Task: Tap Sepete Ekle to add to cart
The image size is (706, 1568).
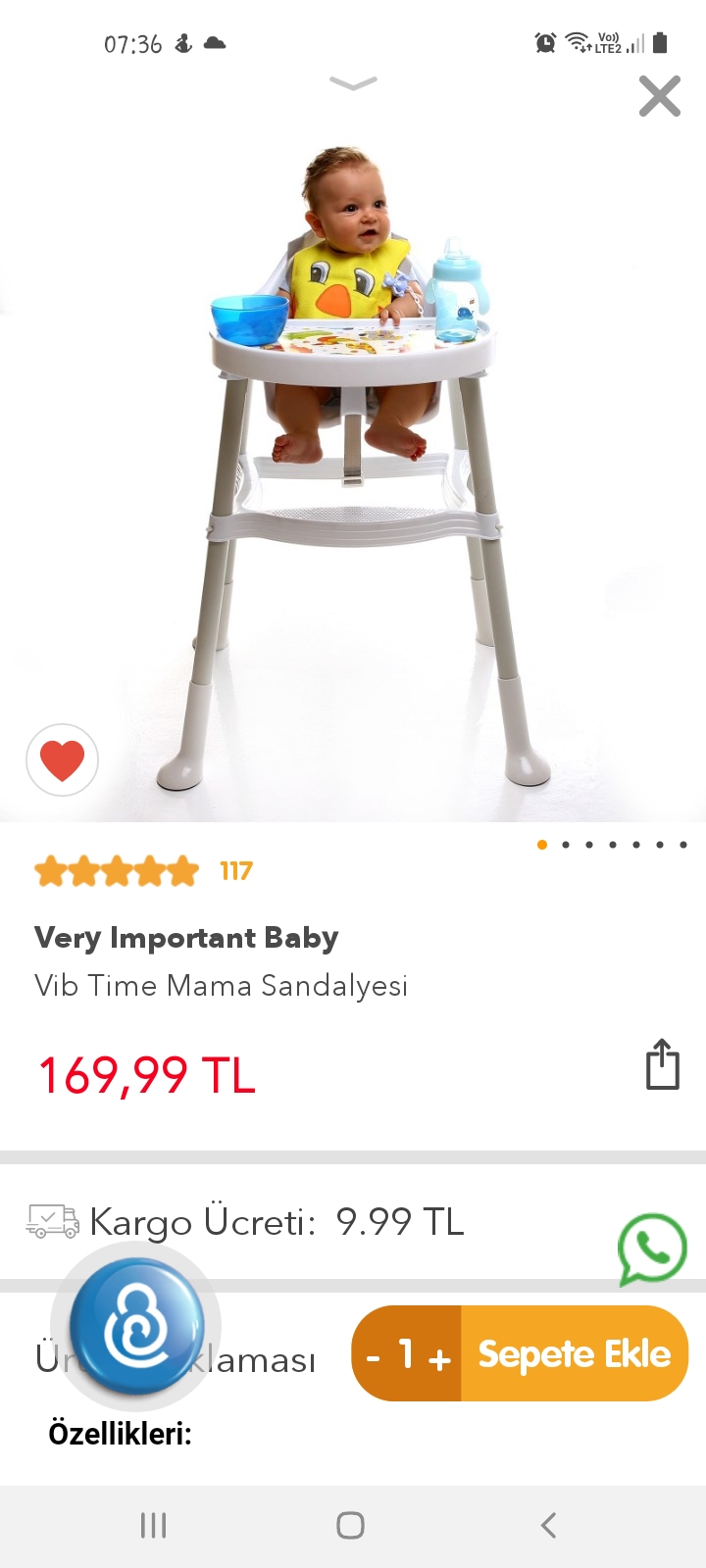Action: [x=574, y=1354]
